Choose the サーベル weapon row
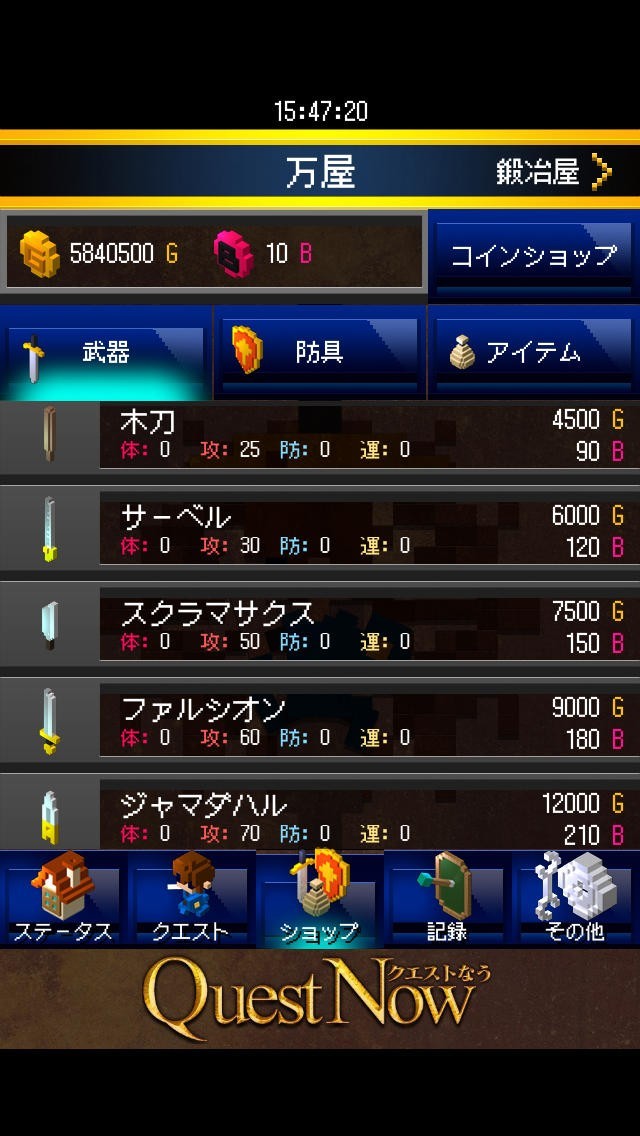 (320, 531)
